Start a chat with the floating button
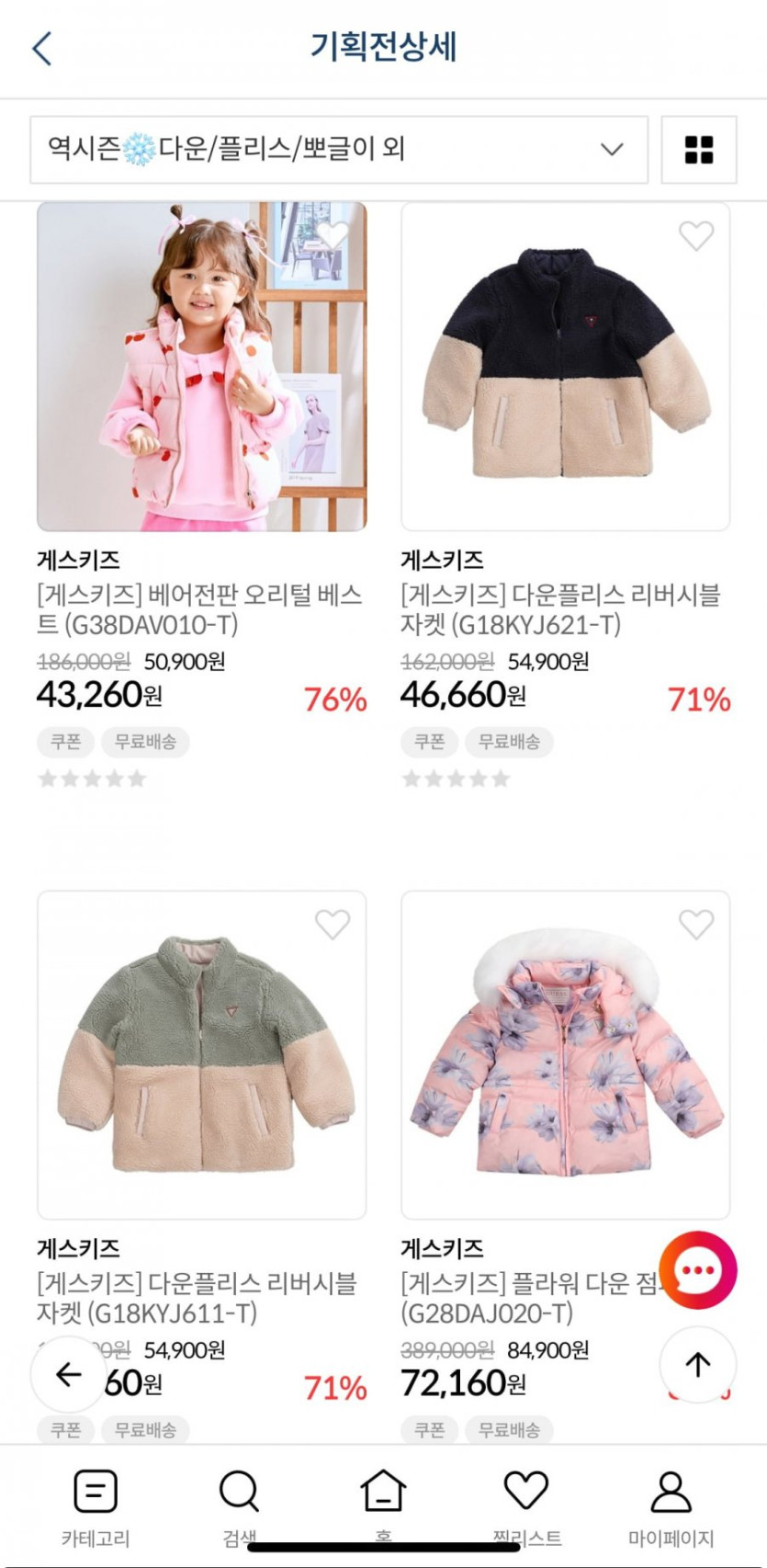This screenshot has width=767, height=1568. coord(698,1270)
